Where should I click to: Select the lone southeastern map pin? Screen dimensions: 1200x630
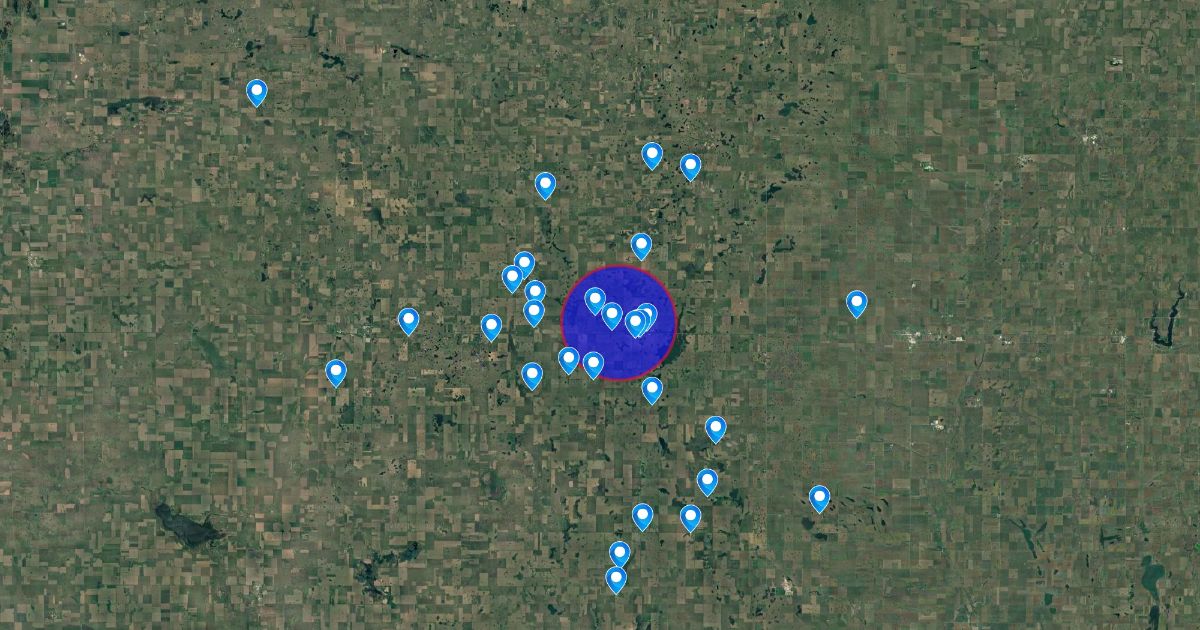(x=819, y=498)
